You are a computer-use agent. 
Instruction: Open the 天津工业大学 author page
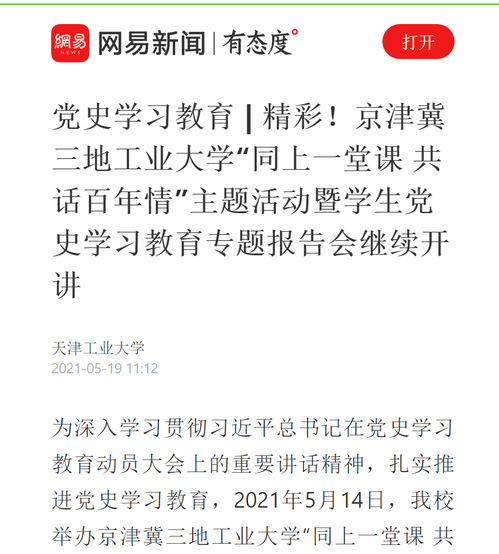pyautogui.click(x=98, y=348)
